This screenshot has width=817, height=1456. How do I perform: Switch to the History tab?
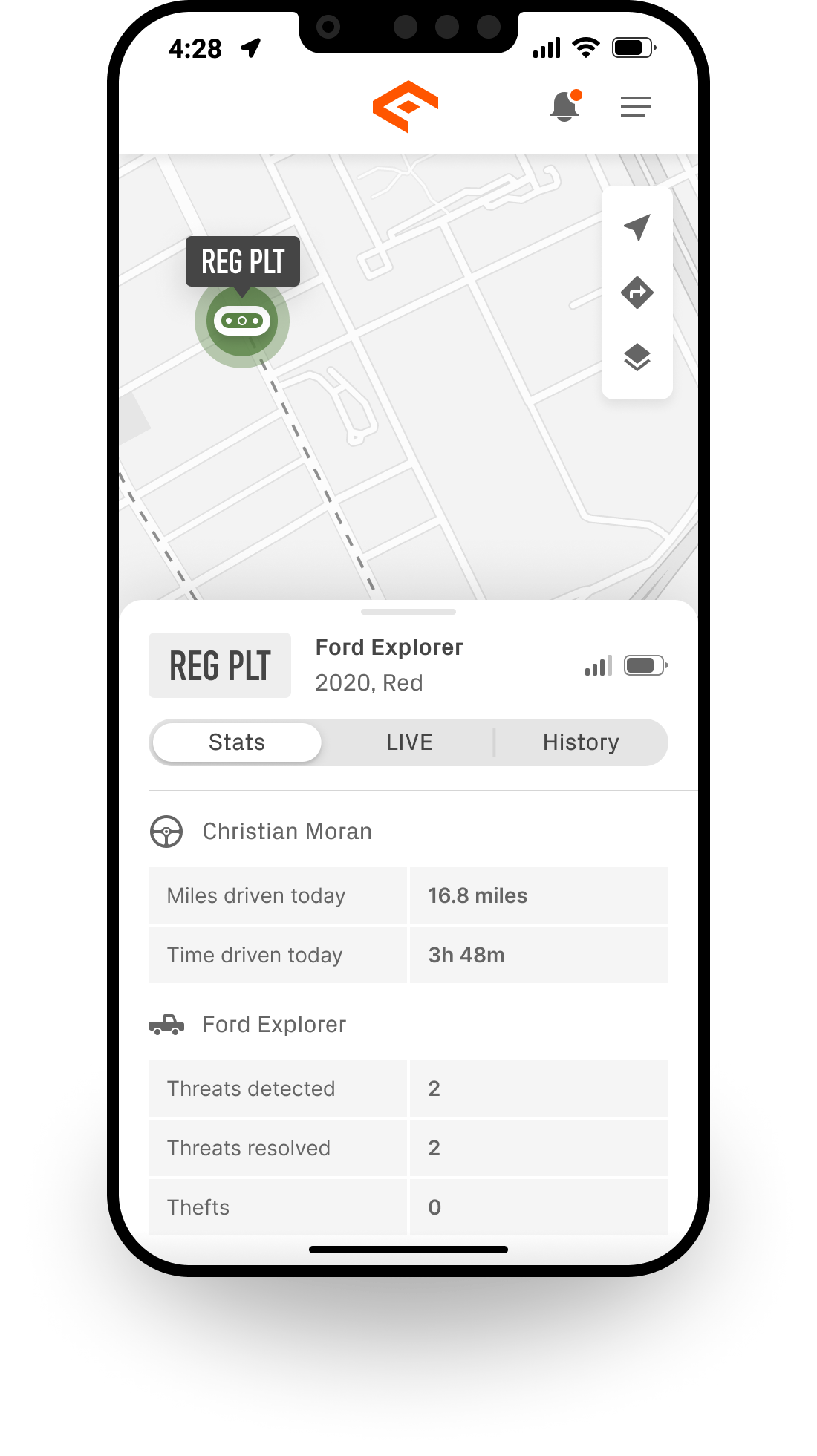[x=581, y=742]
